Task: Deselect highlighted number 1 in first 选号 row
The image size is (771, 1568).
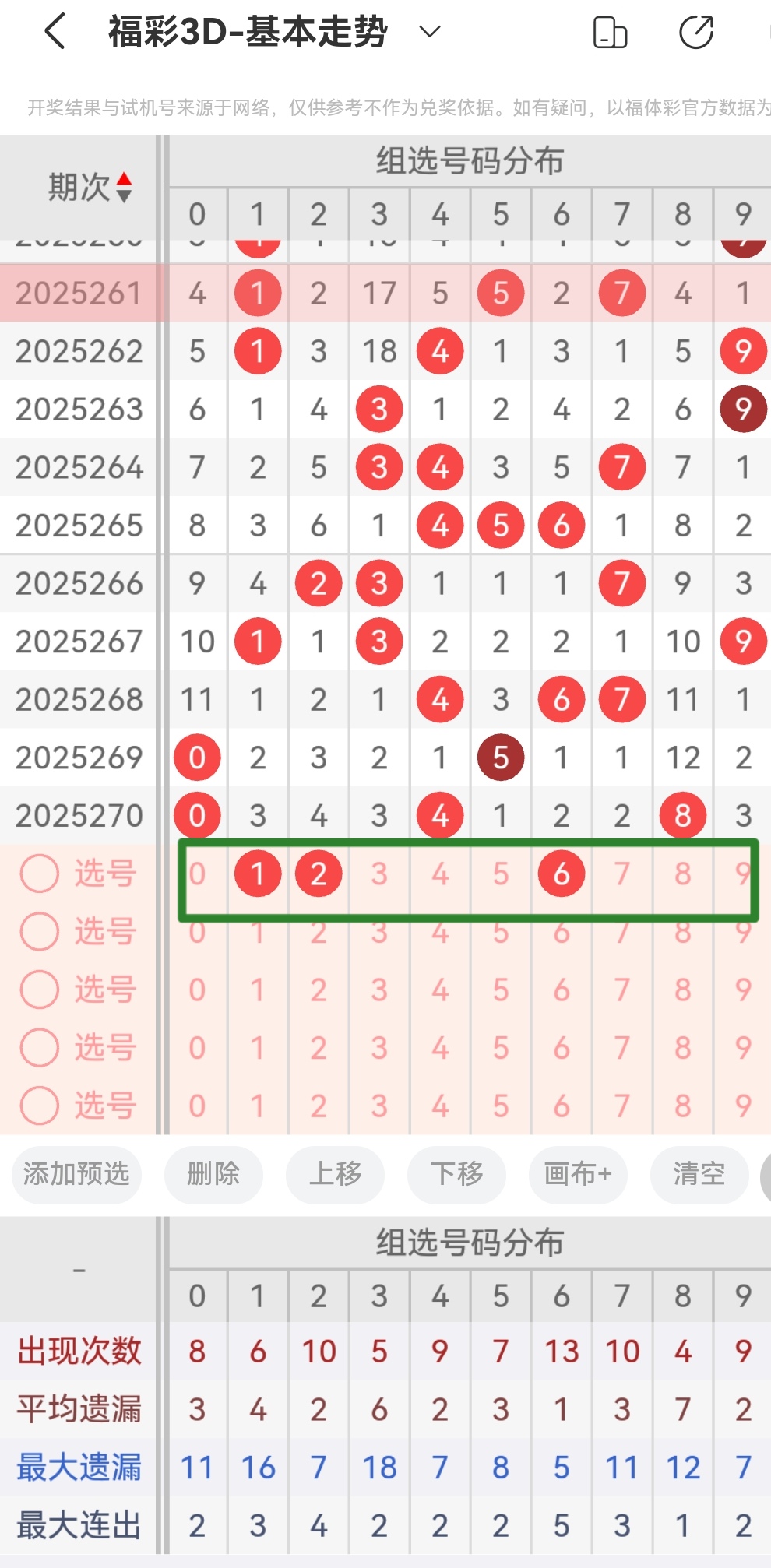Action: click(258, 874)
